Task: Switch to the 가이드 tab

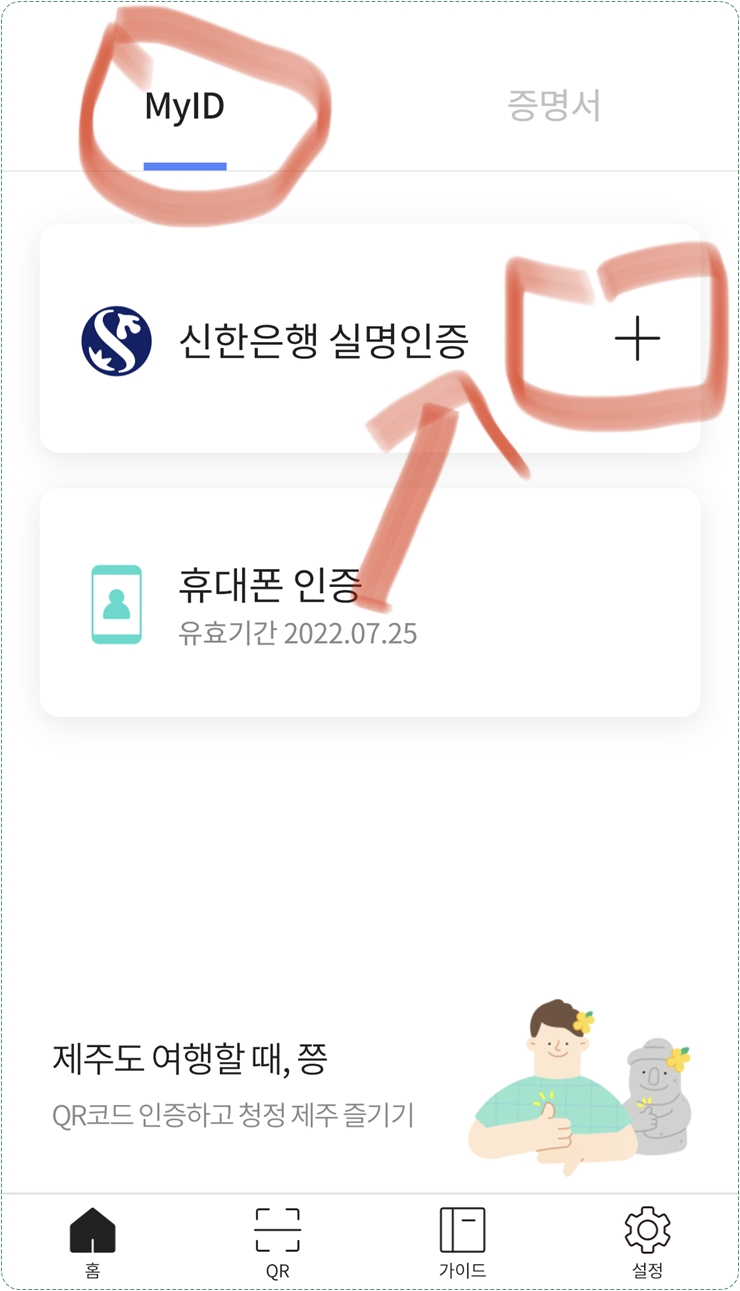Action: pos(462,1242)
